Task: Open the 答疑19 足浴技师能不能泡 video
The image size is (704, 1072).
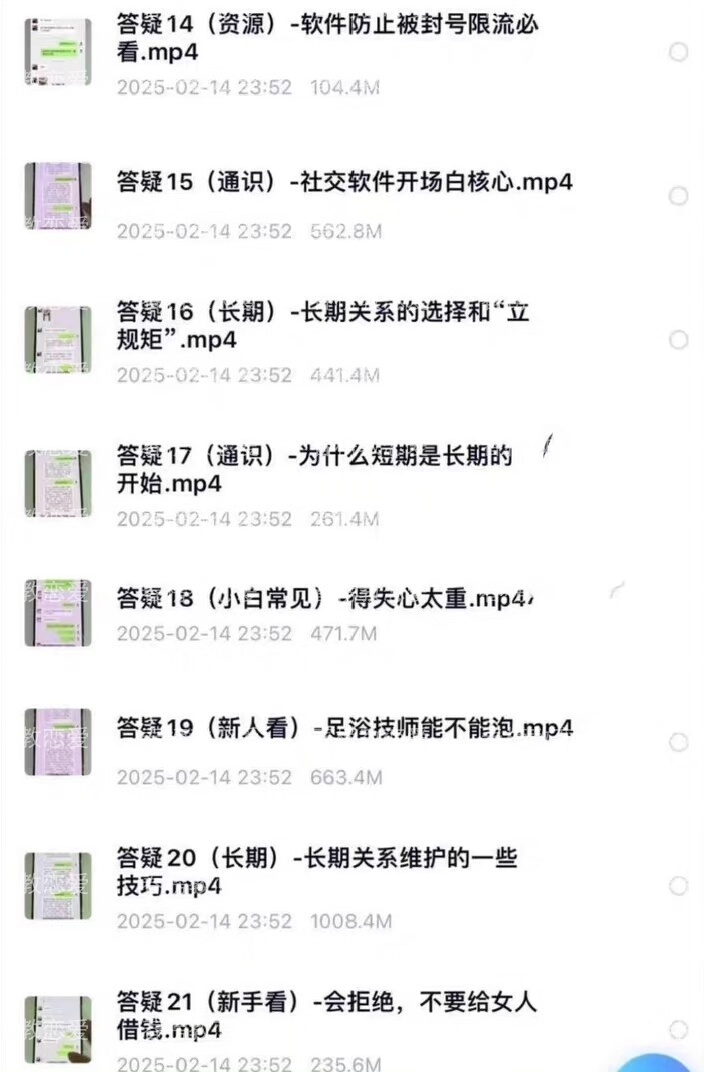Action: (344, 728)
